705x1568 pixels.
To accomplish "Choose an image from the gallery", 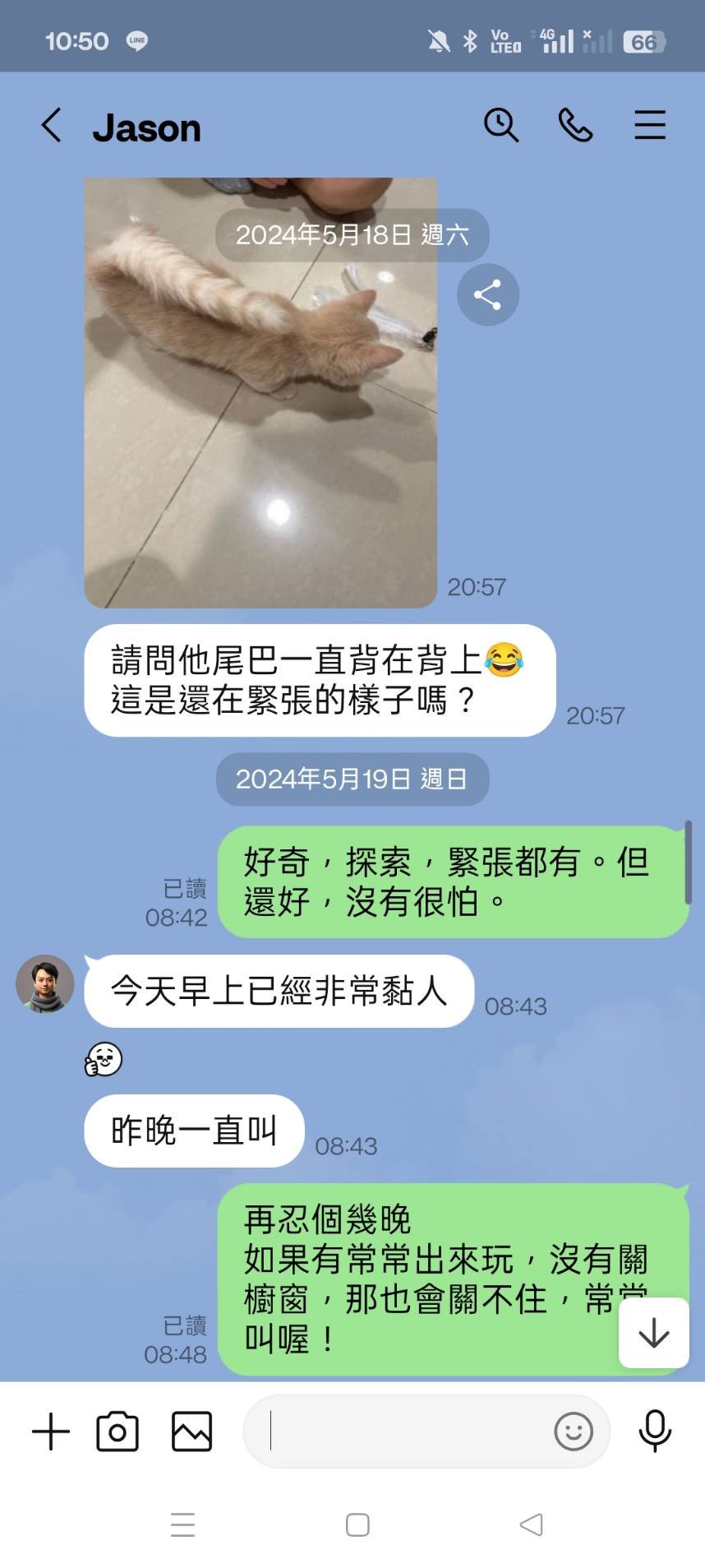I will [191, 1432].
